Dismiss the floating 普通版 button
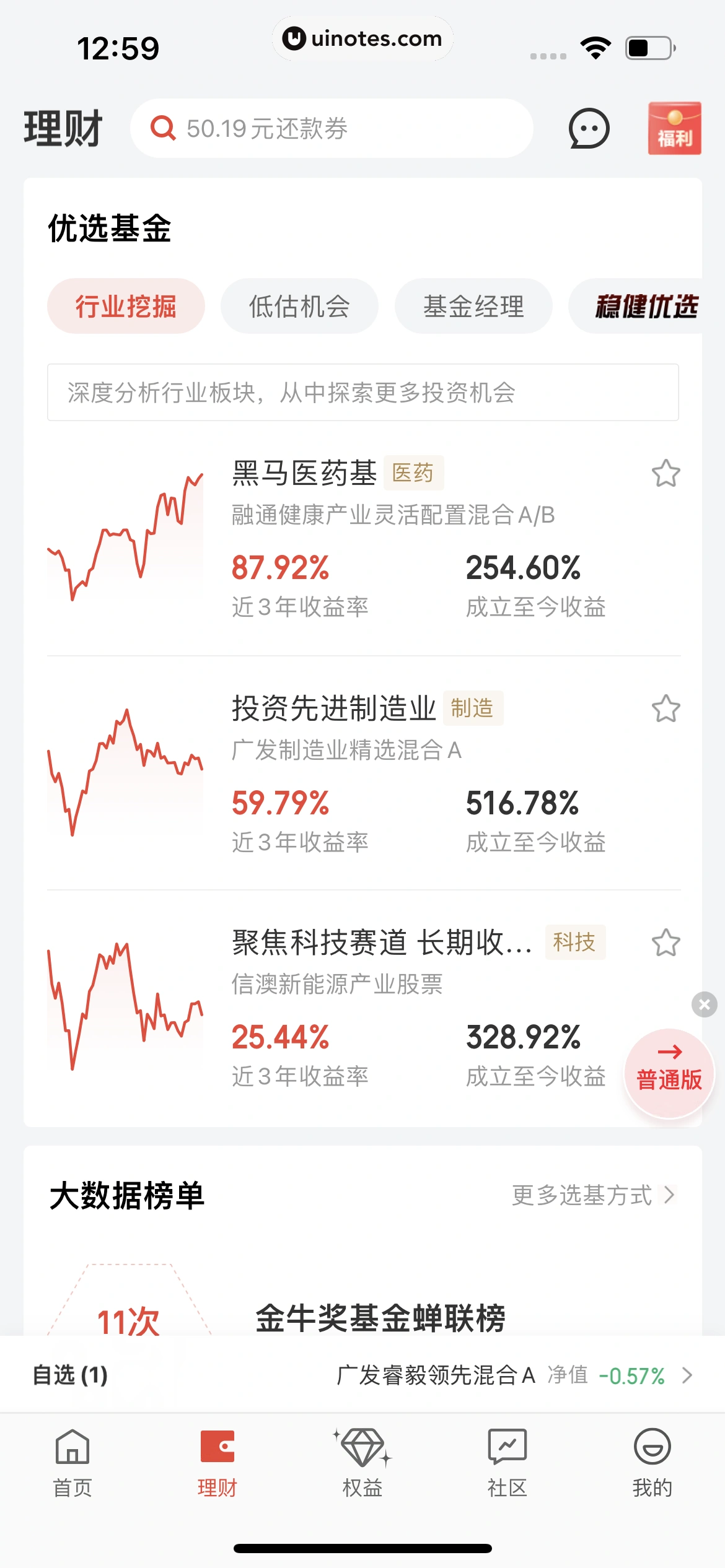The width and height of the screenshot is (725, 1568). pos(704,1004)
